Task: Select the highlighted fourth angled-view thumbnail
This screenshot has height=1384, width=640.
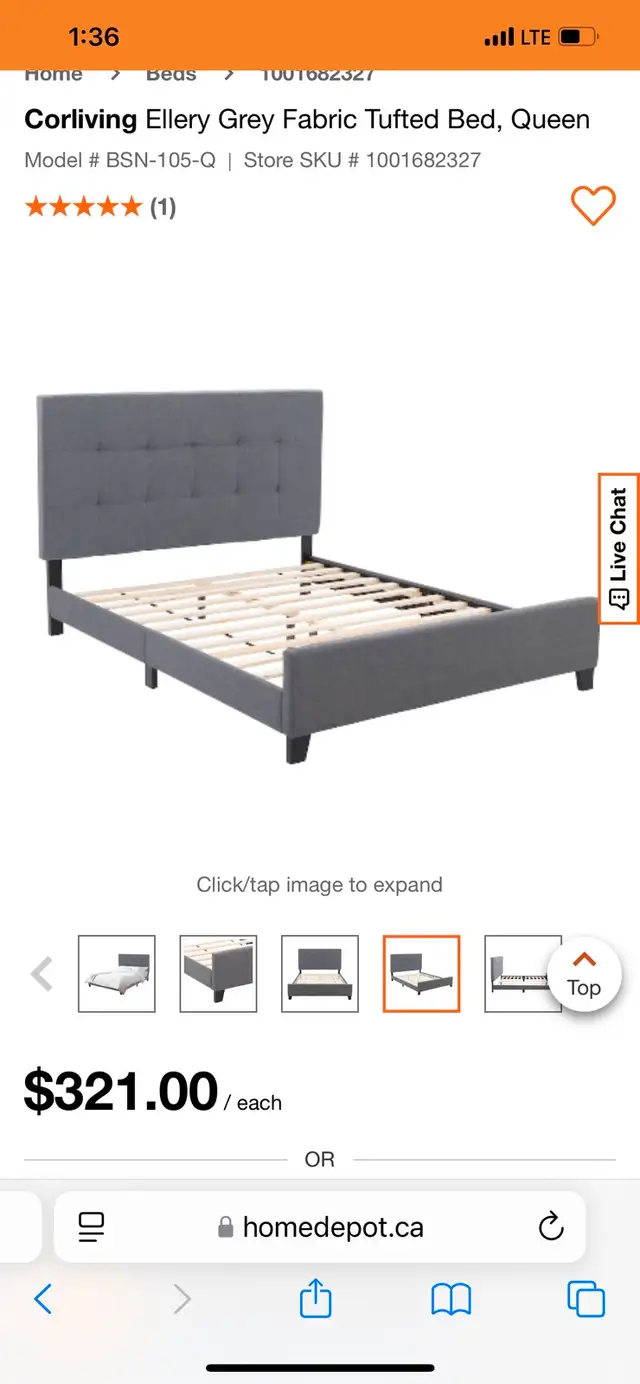Action: pyautogui.click(x=422, y=973)
